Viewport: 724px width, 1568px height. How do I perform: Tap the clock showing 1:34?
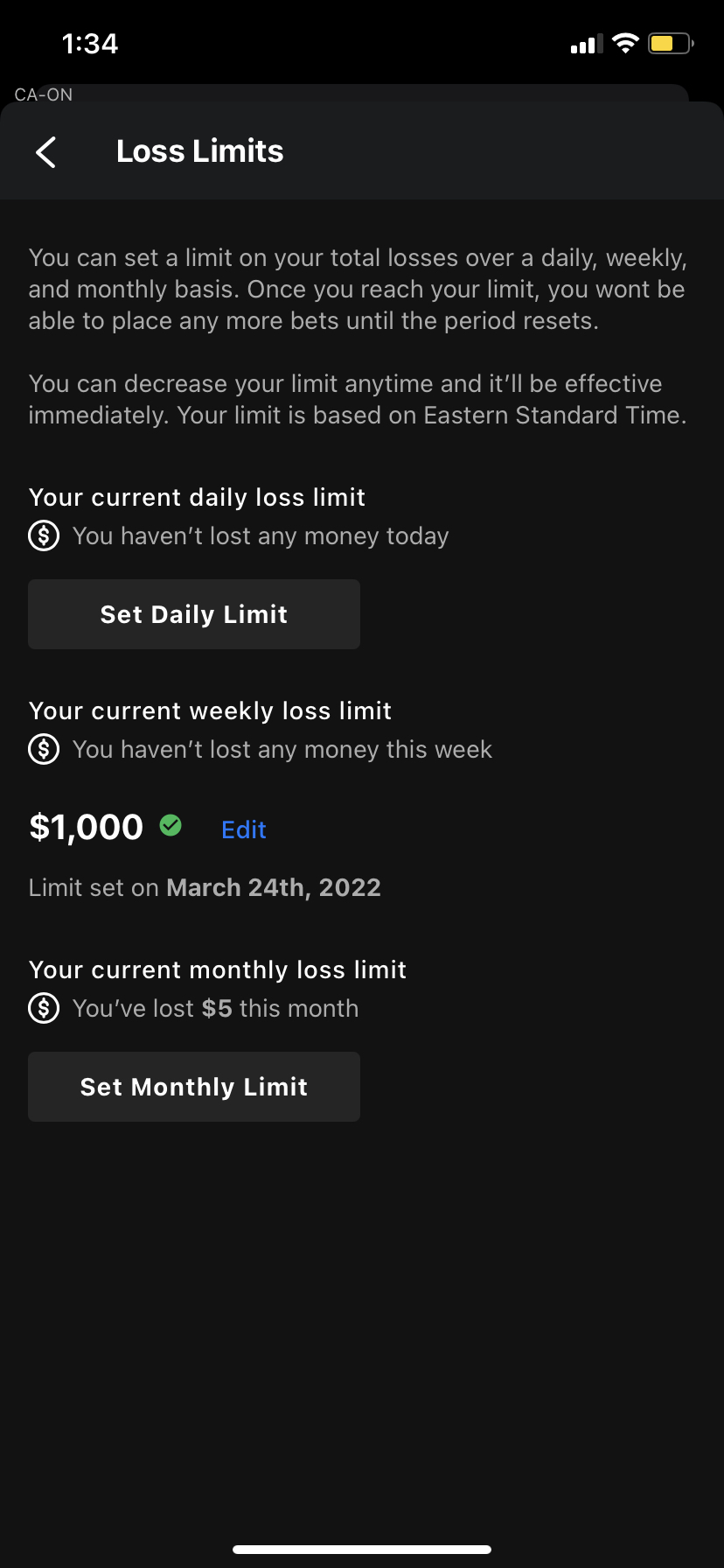pyautogui.click(x=91, y=43)
